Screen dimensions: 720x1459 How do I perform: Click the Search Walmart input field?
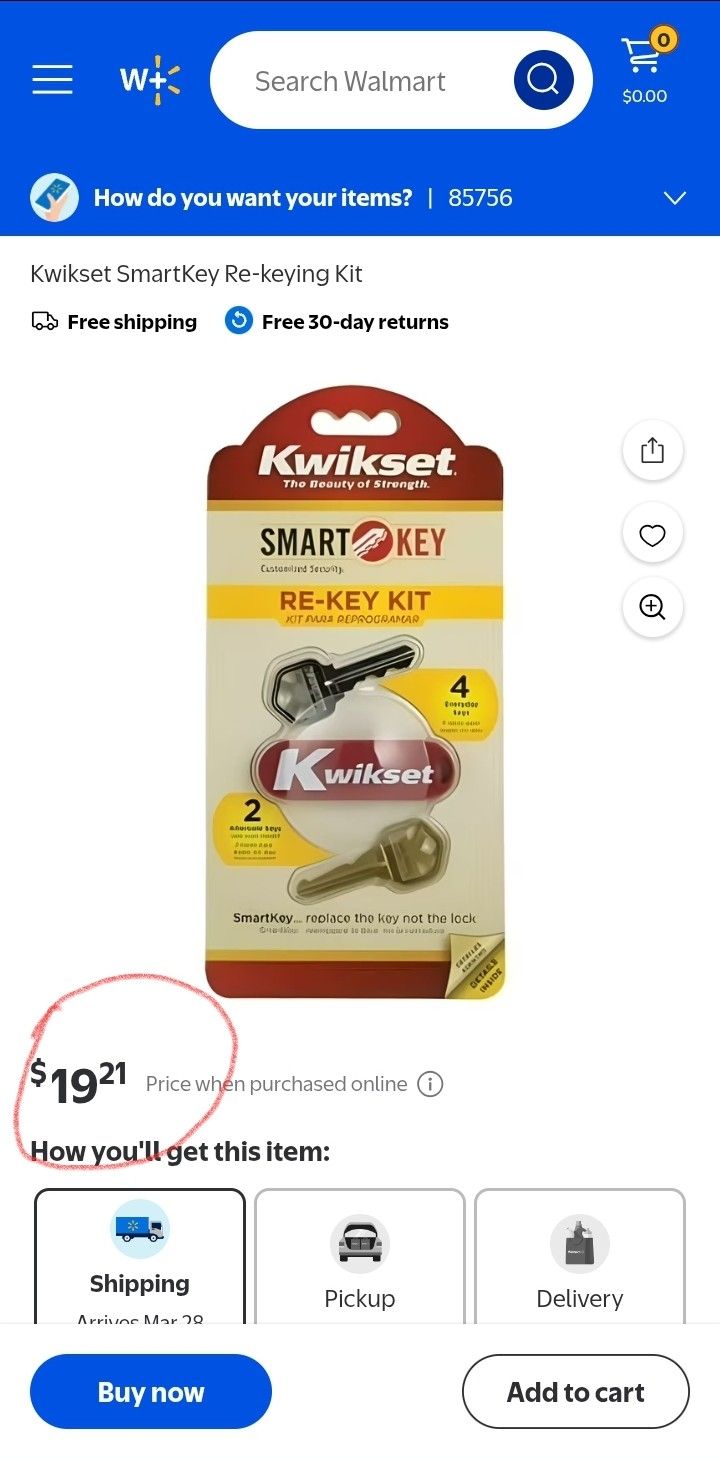(380, 80)
